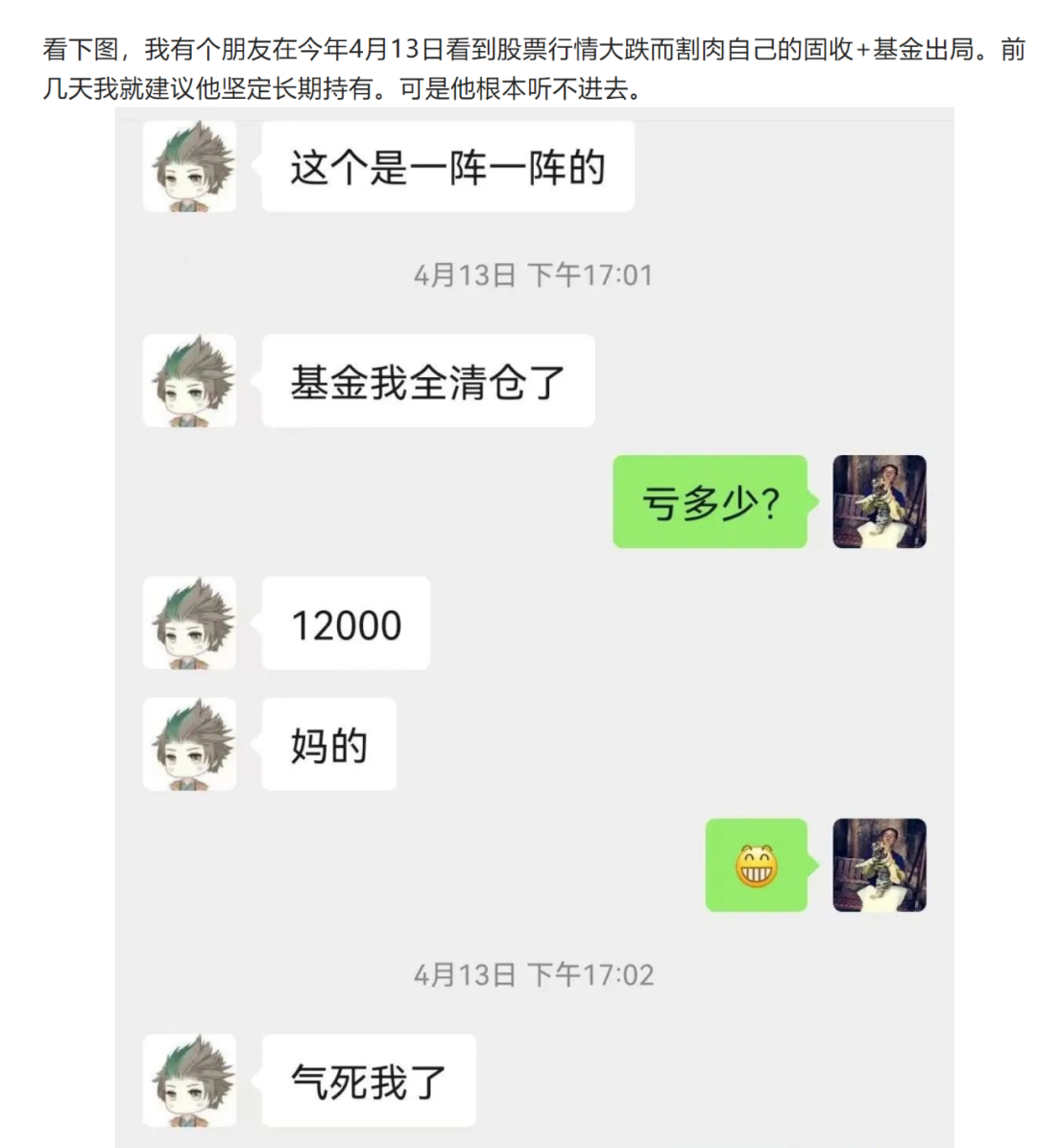Click the avatar beside "气死我了"
This screenshot has height=1148, width=1037.
189,1080
